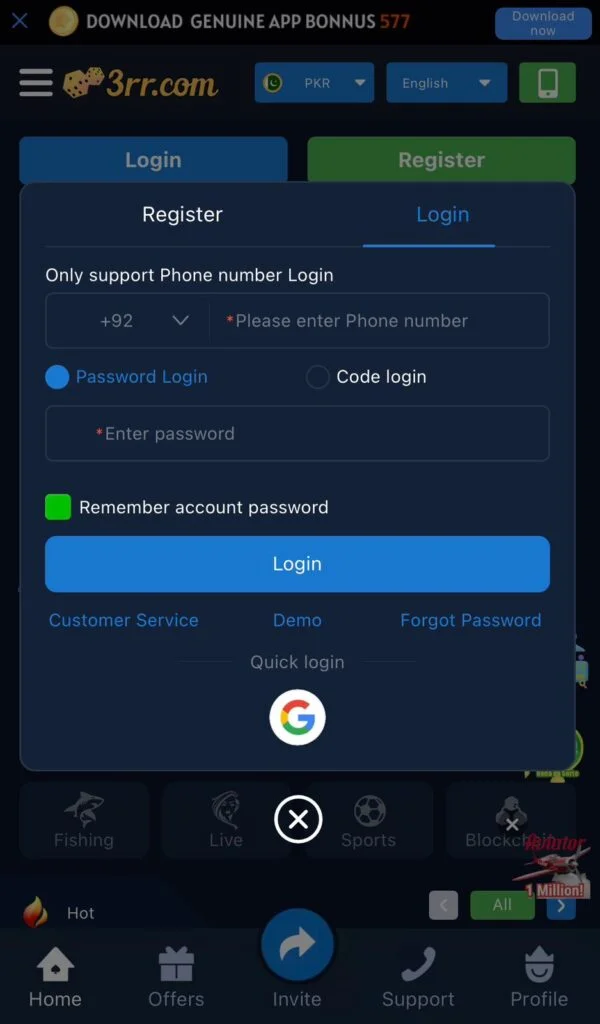Select Code login option
Viewport: 600px width, 1024px height.
(x=318, y=377)
